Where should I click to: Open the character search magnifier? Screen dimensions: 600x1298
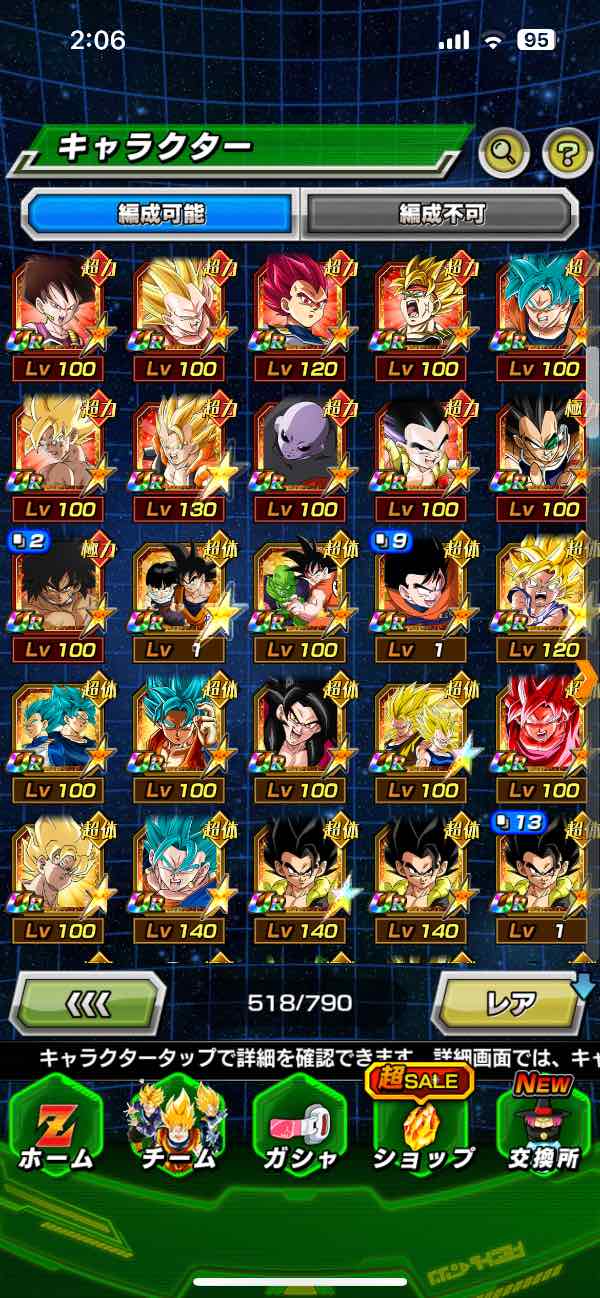click(504, 153)
